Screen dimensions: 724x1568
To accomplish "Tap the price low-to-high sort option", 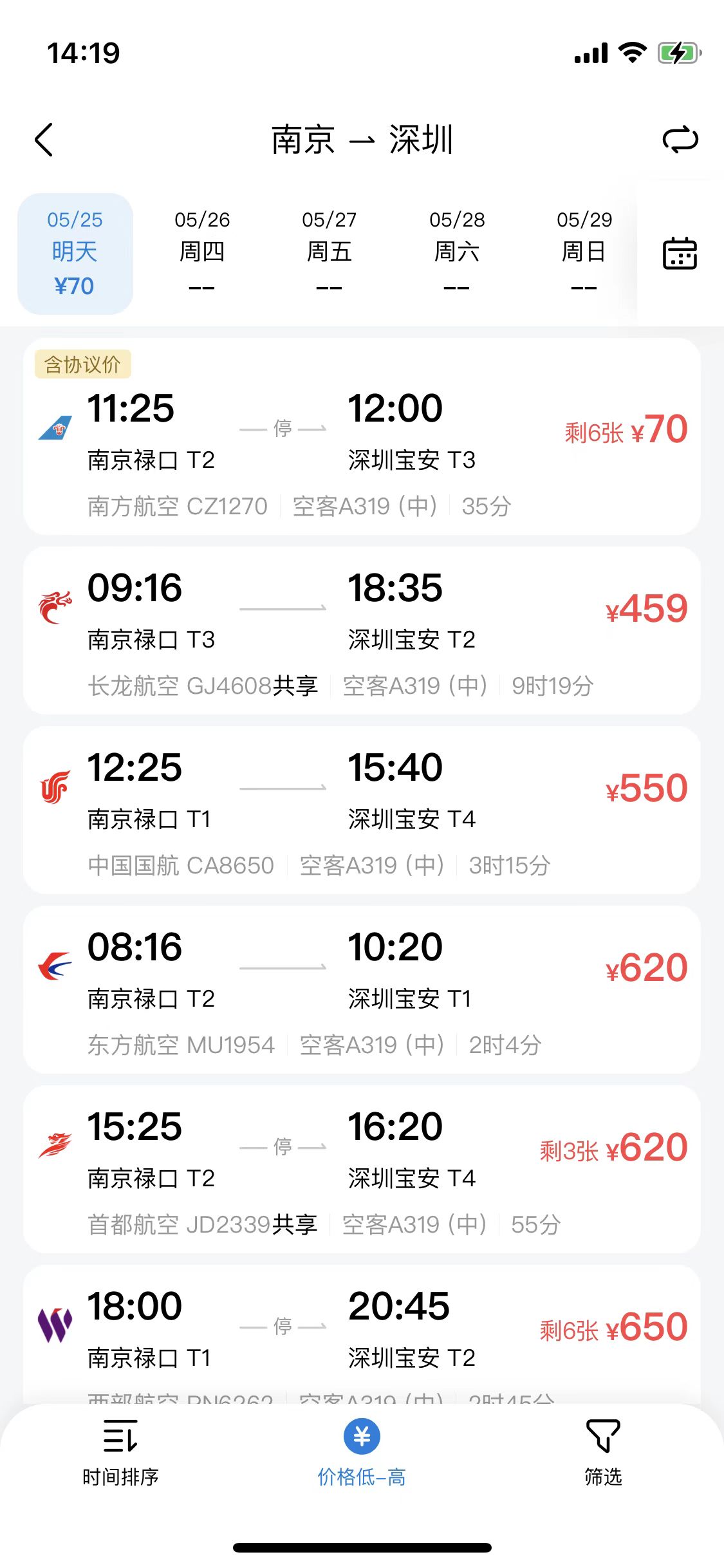I will pyautogui.click(x=362, y=1453).
